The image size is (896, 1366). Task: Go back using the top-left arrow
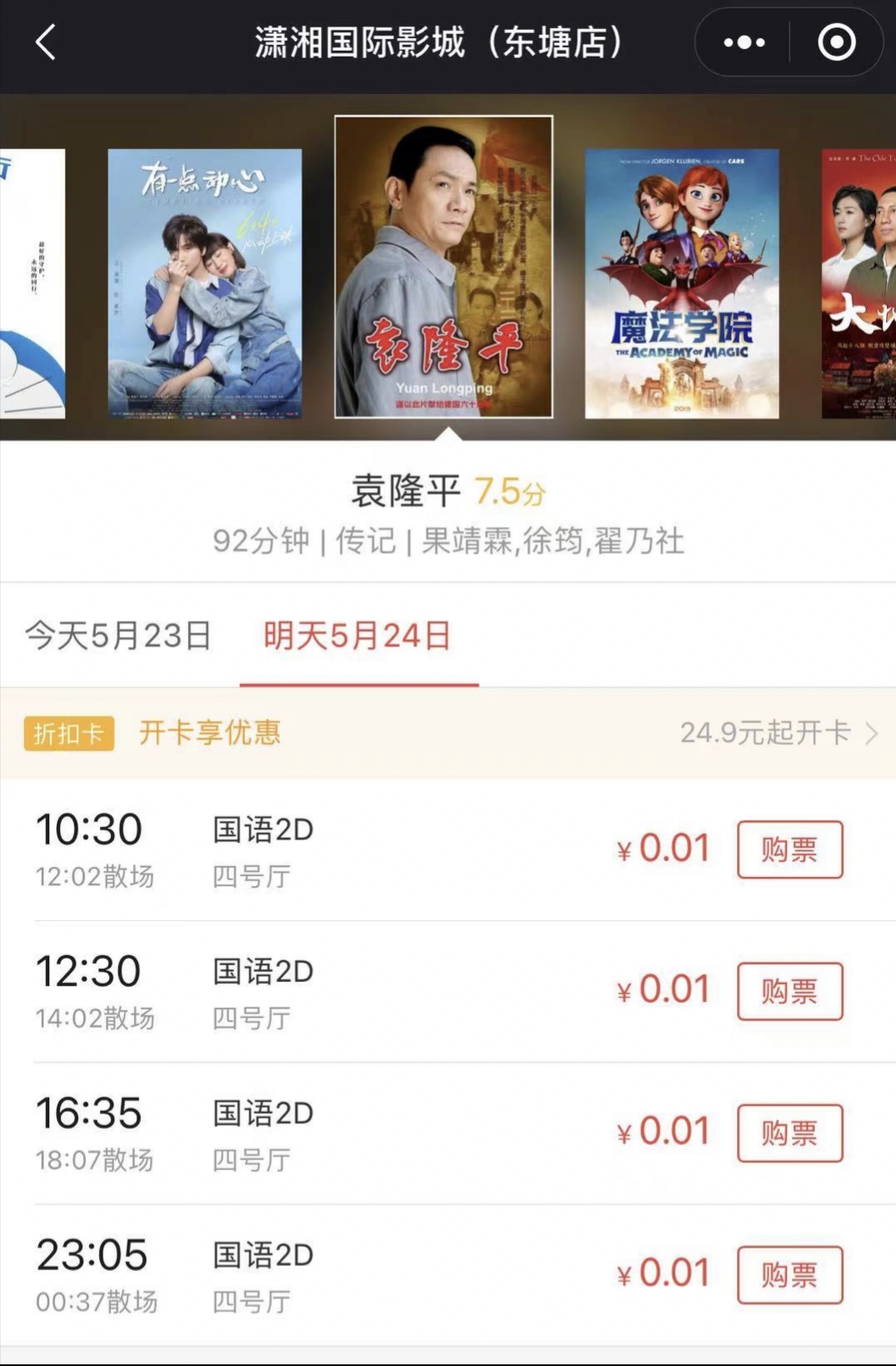(46, 42)
